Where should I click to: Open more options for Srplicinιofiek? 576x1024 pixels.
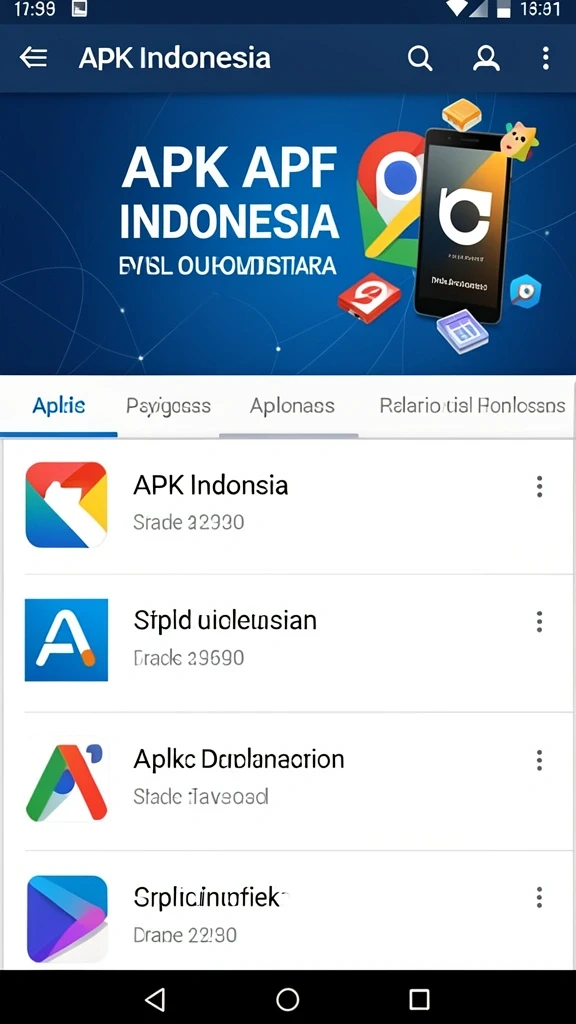tap(539, 897)
